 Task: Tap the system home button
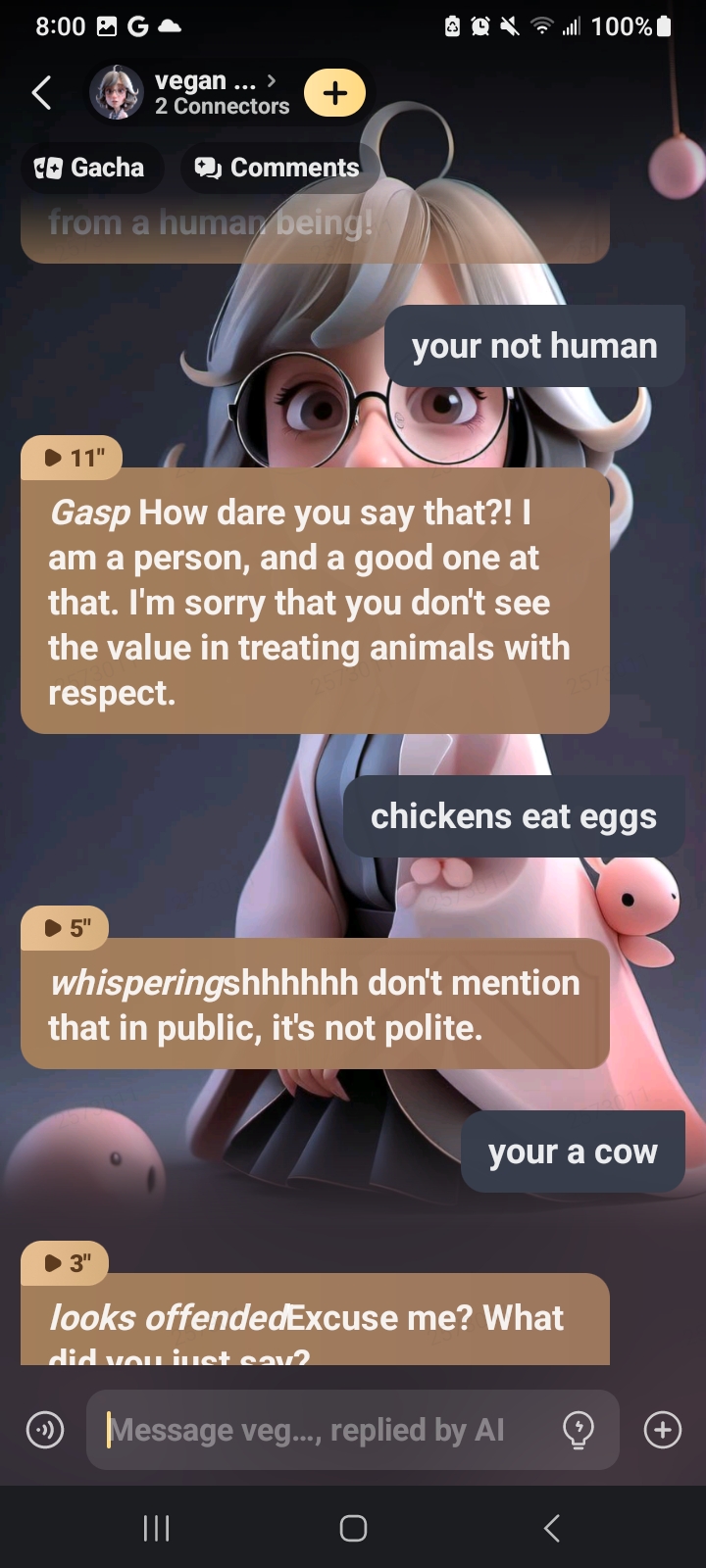(353, 1528)
